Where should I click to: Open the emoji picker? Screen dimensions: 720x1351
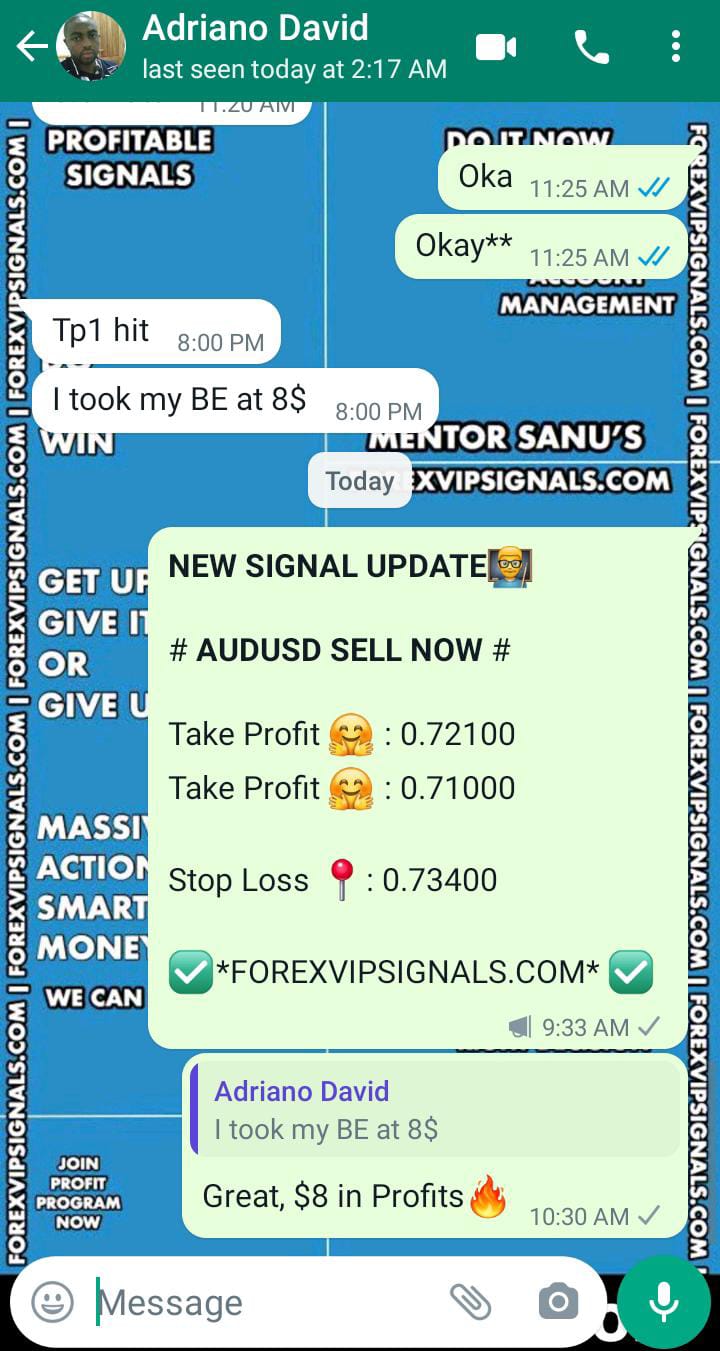[x=52, y=1302]
